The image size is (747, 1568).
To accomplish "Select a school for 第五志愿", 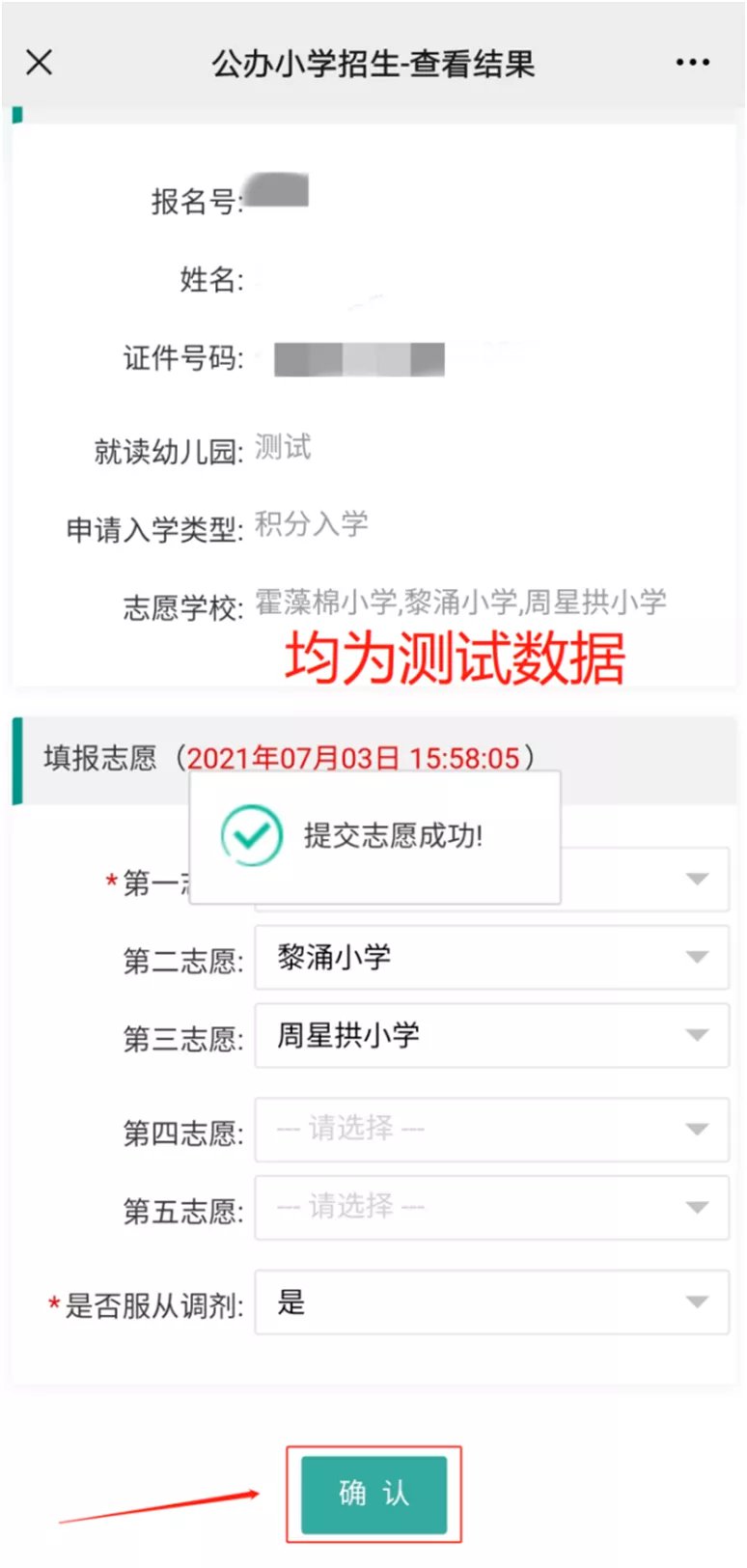I will point(491,1207).
